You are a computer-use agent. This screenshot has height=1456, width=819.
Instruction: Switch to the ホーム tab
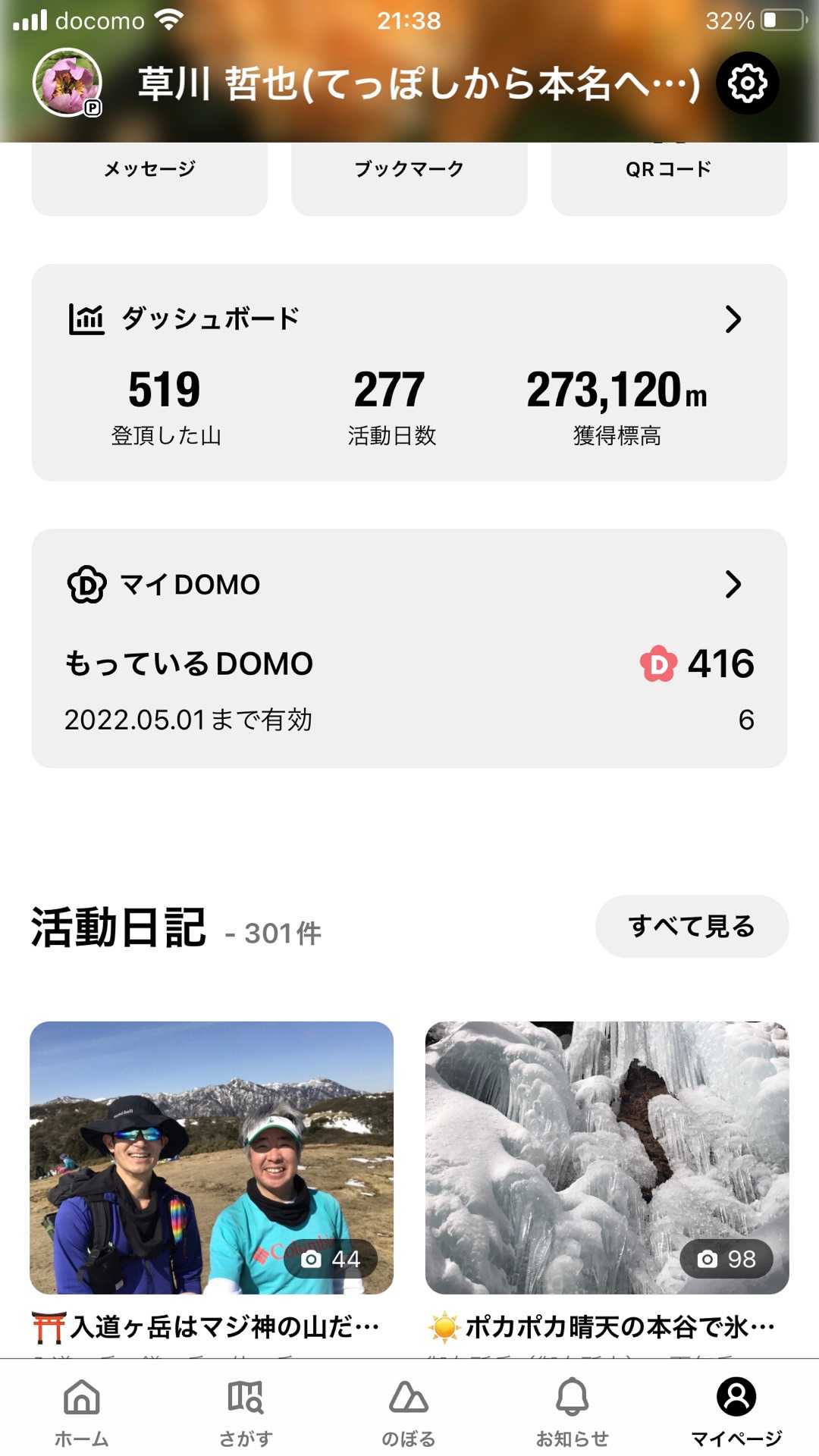pyautogui.click(x=82, y=1411)
